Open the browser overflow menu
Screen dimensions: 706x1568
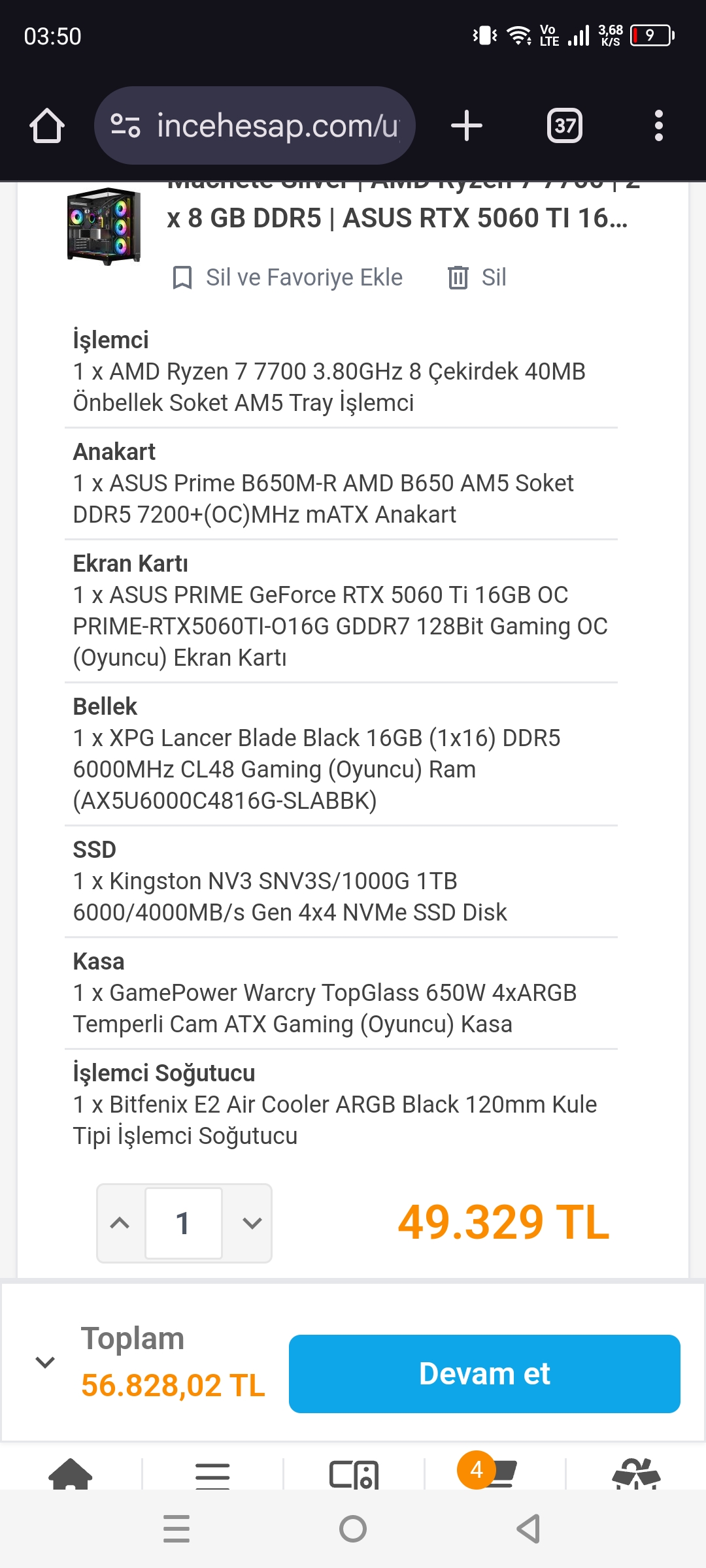659,125
